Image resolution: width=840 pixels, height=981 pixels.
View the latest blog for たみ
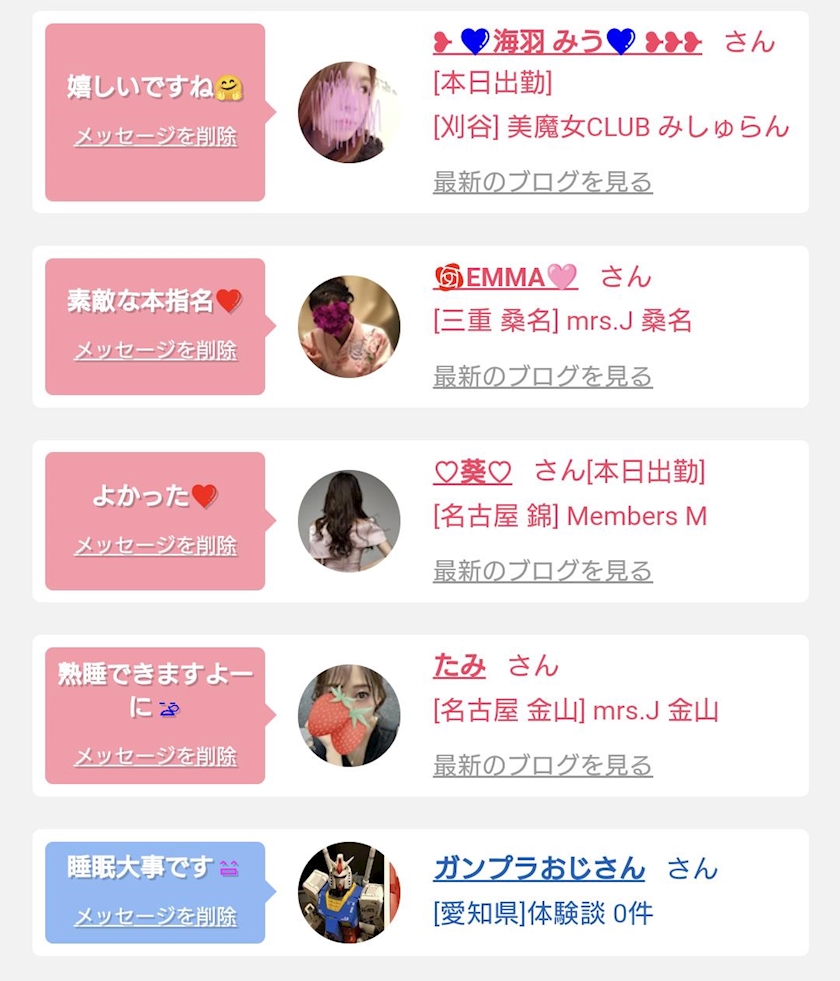(542, 766)
